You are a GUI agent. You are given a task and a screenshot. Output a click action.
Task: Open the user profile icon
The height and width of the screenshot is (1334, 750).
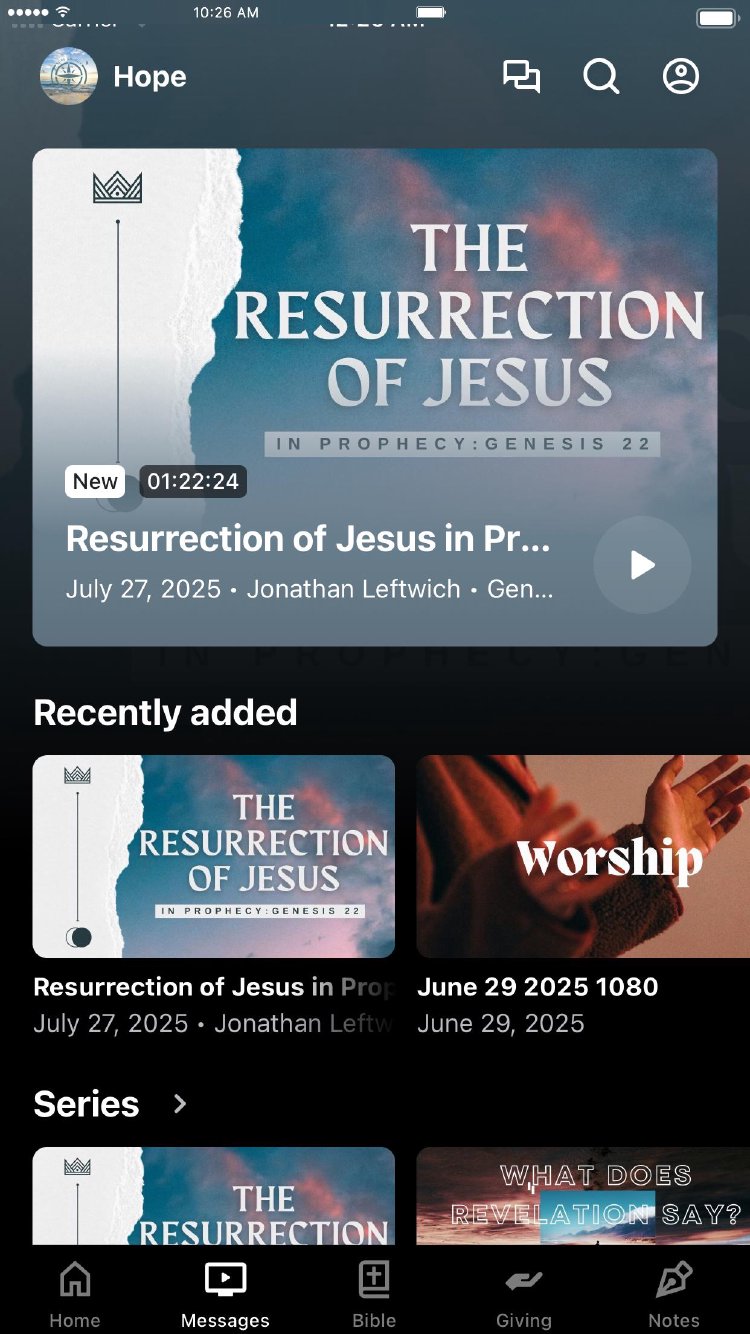click(681, 77)
